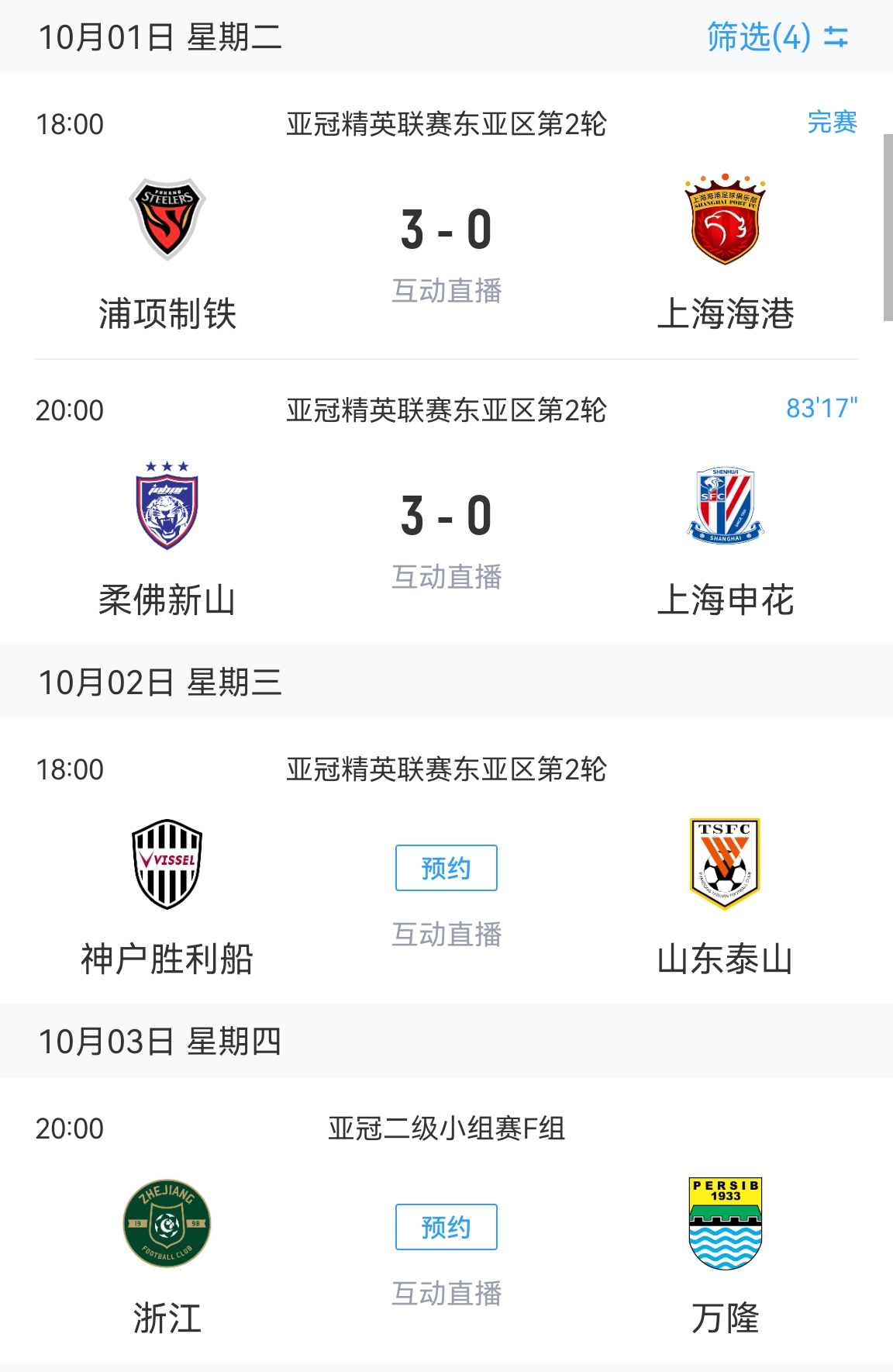Open the 浦项制铁 vs 上海海港 match
This screenshot has height=1372, width=893.
(x=446, y=230)
